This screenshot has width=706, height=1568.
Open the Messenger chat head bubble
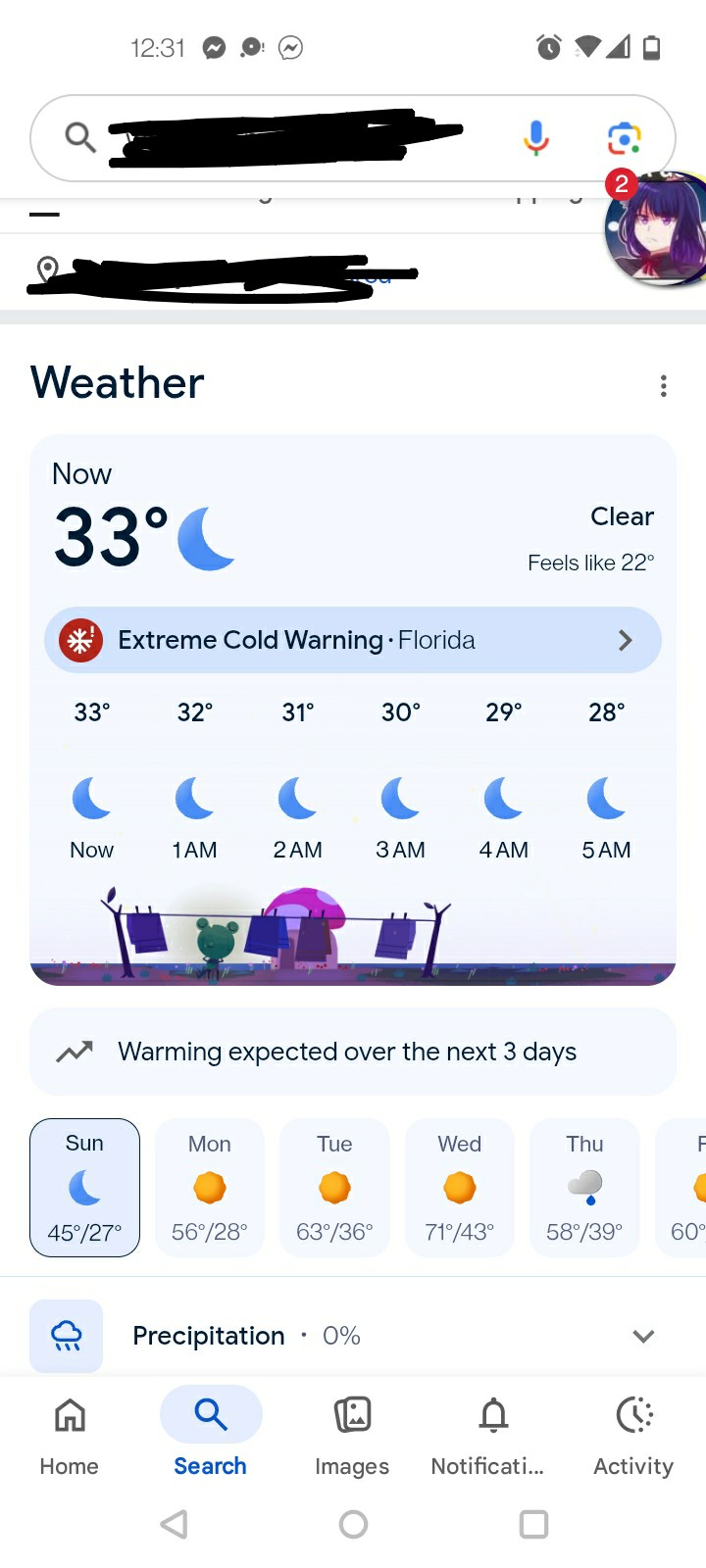click(x=657, y=231)
